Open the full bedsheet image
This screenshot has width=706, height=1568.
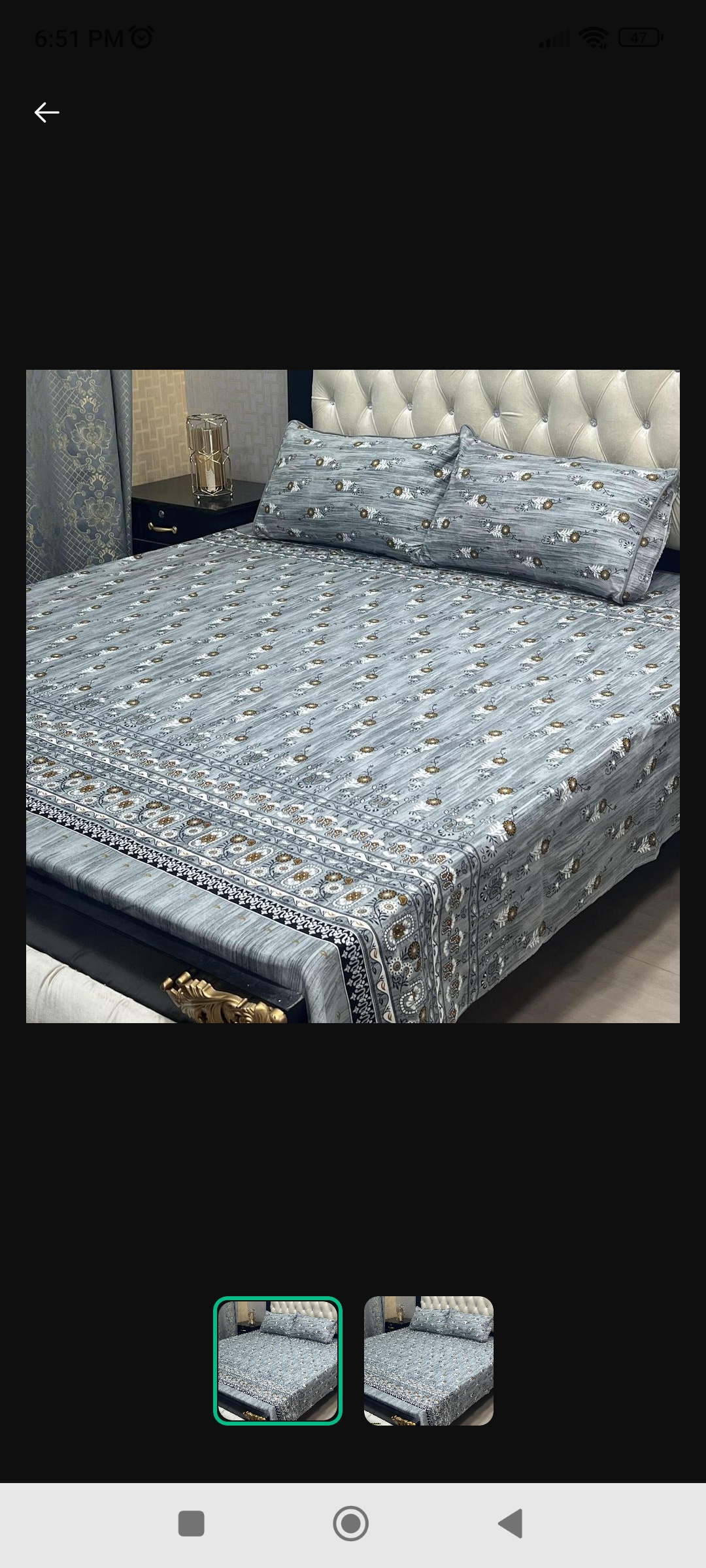pos(353,696)
